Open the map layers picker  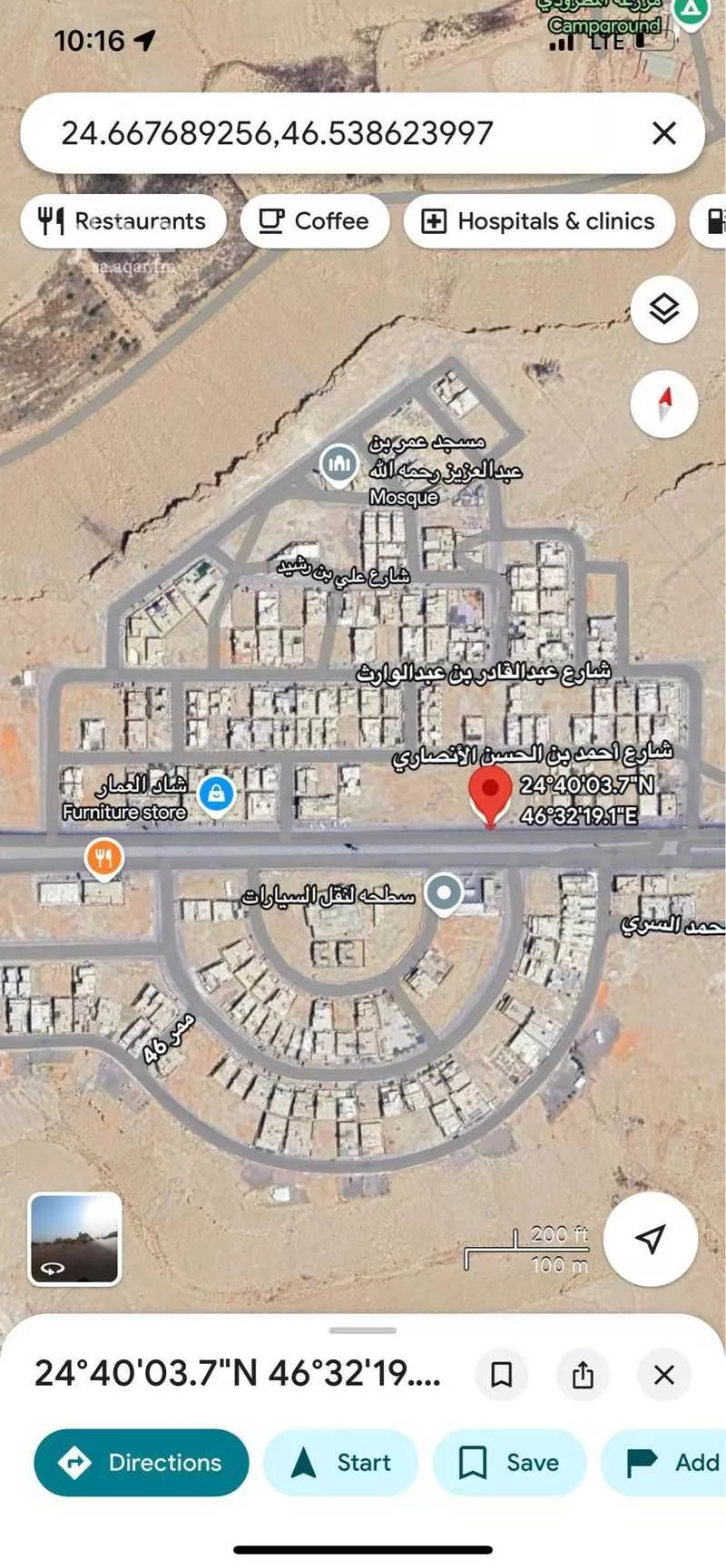663,308
